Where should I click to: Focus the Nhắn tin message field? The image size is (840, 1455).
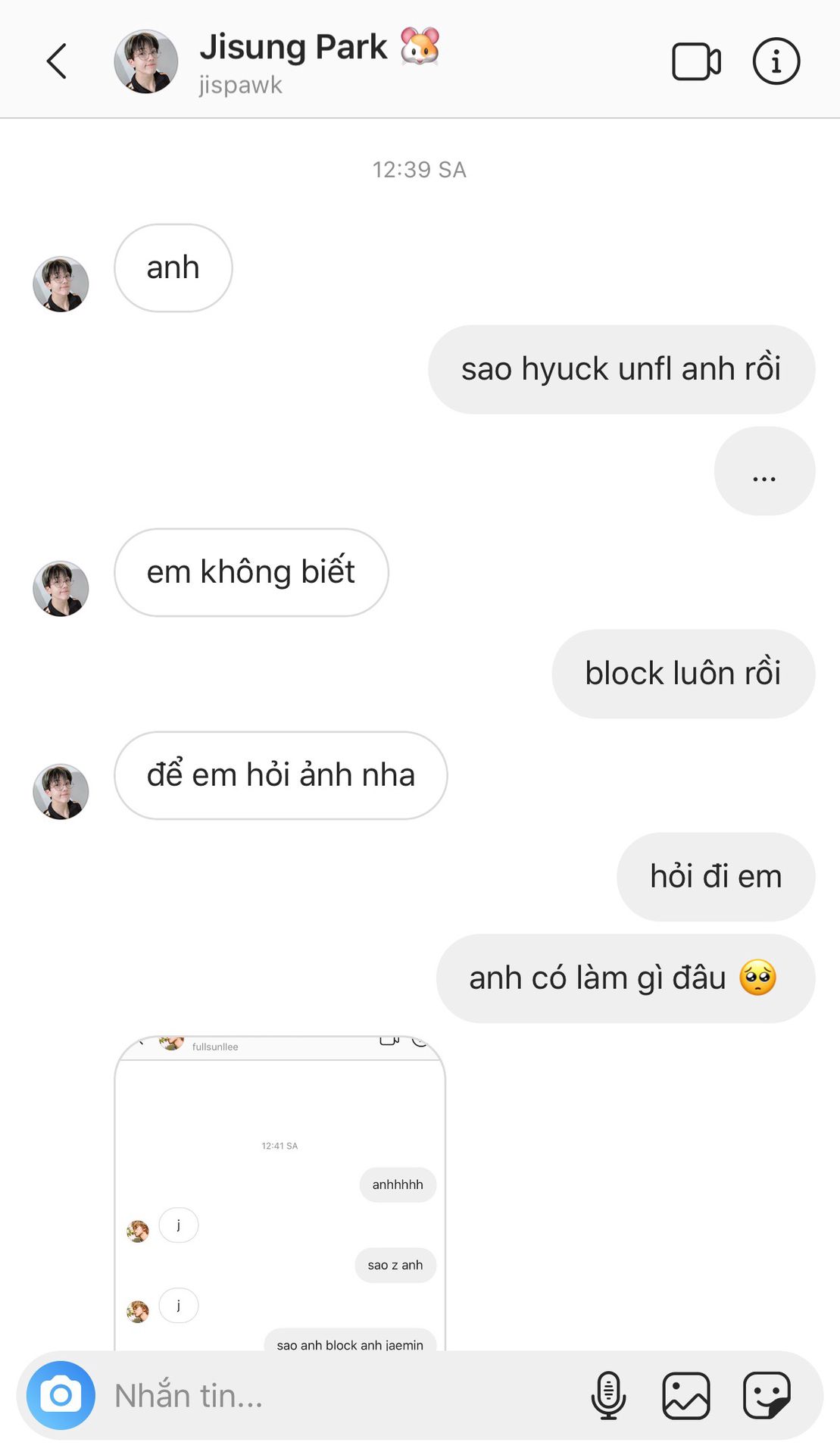pos(341,1395)
